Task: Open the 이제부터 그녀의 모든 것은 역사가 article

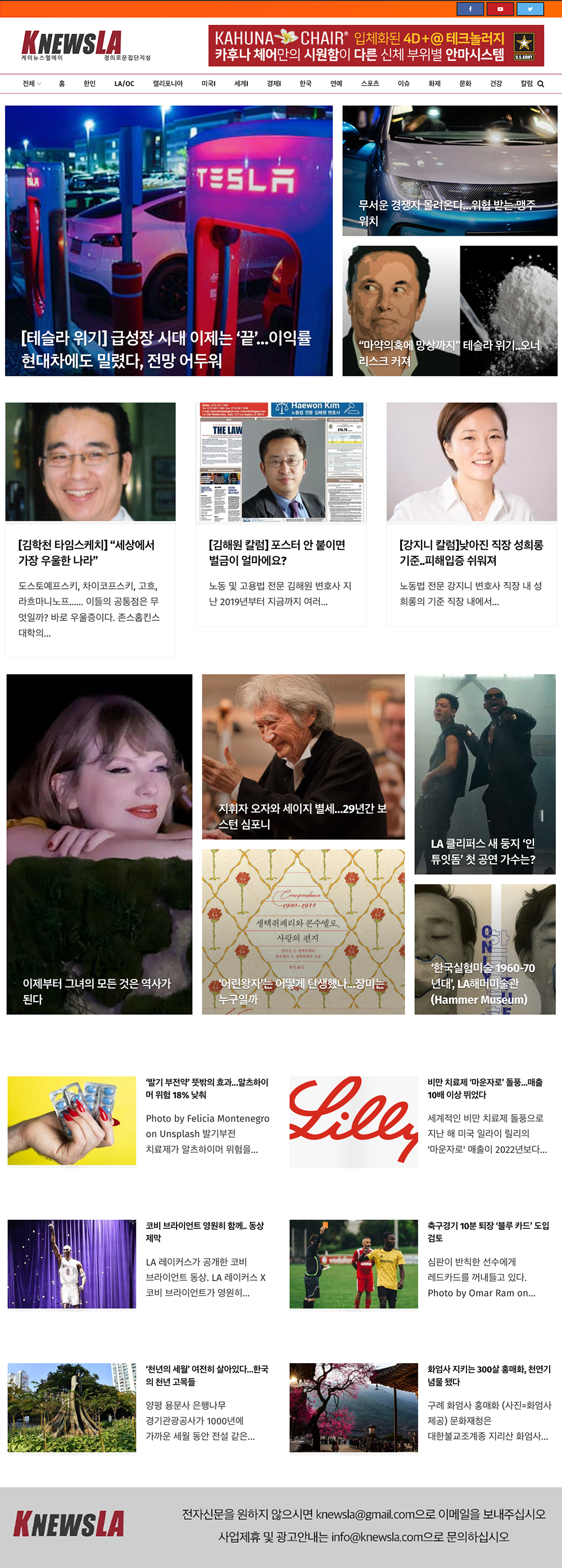Action: 97,990
